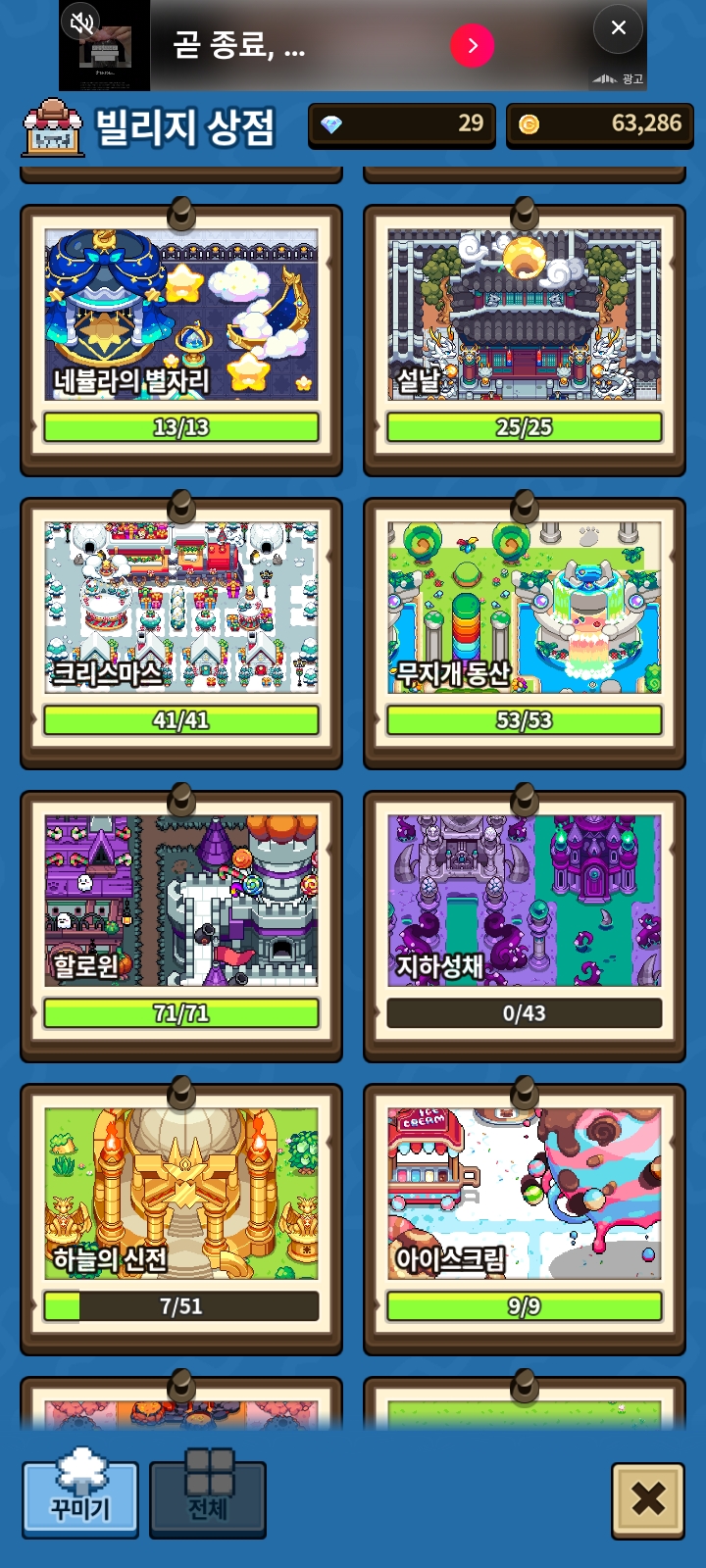Switch to the 꾸미기 tab

coord(80,1498)
